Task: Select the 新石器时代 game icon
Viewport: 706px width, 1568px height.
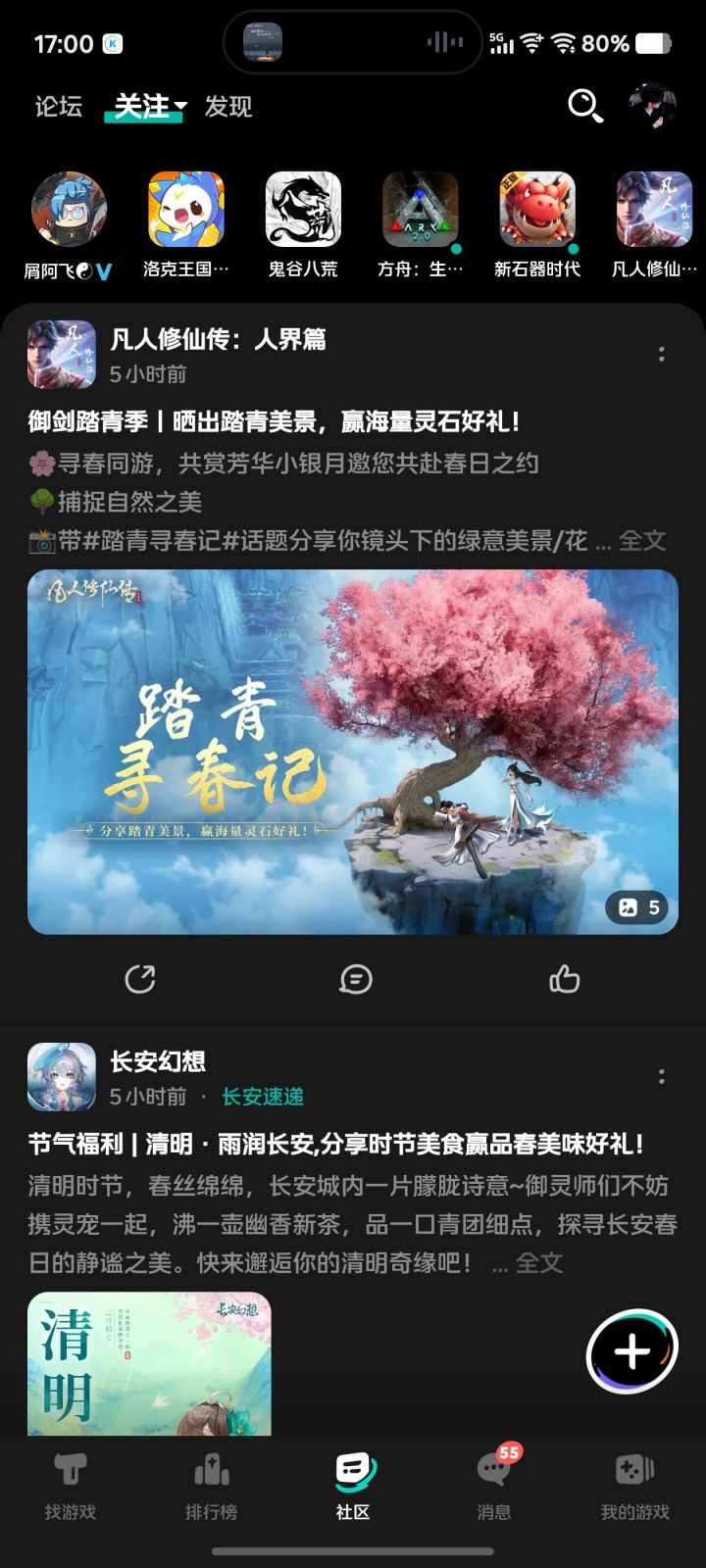Action: coord(537,211)
